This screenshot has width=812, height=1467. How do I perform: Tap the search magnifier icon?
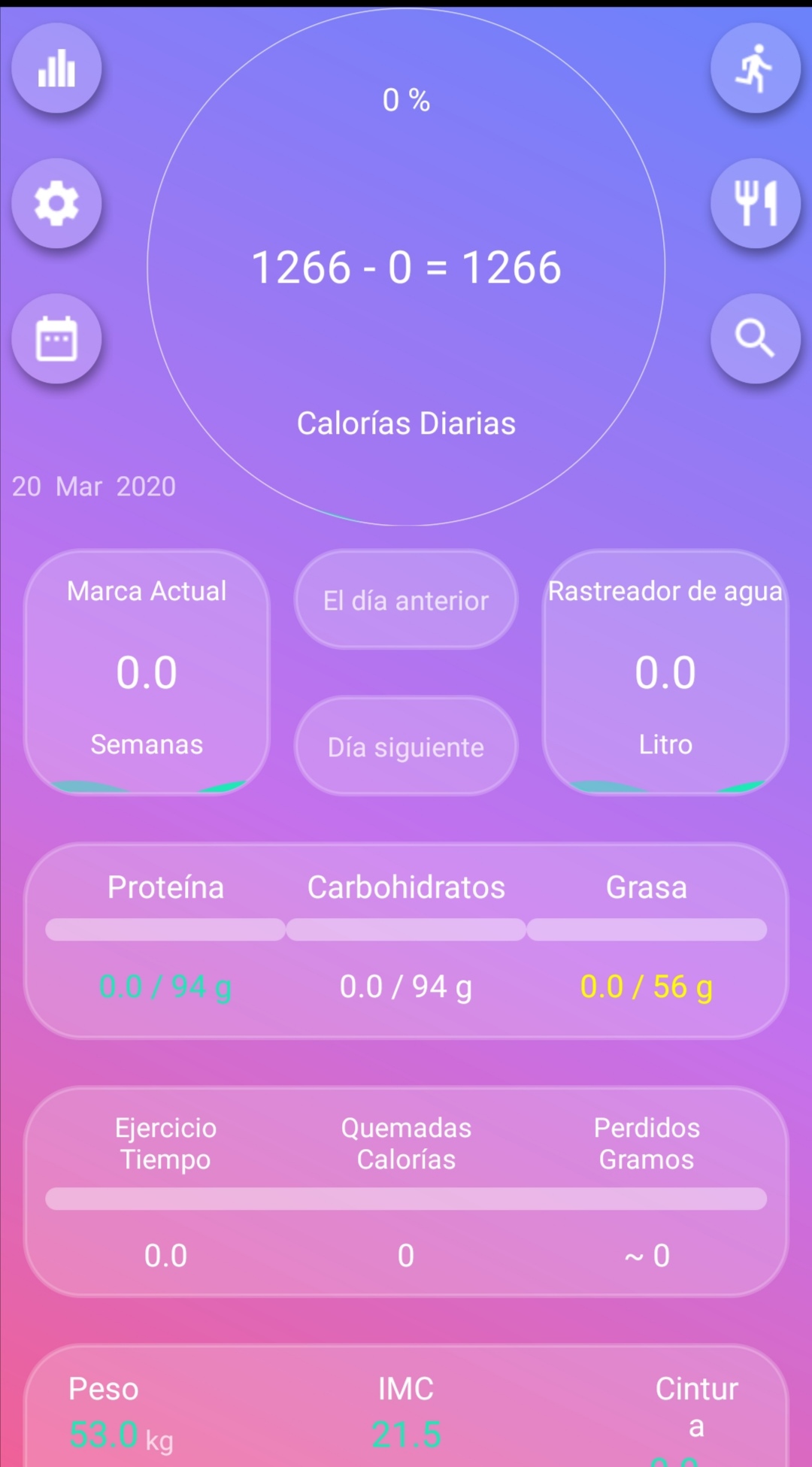pyautogui.click(x=755, y=339)
